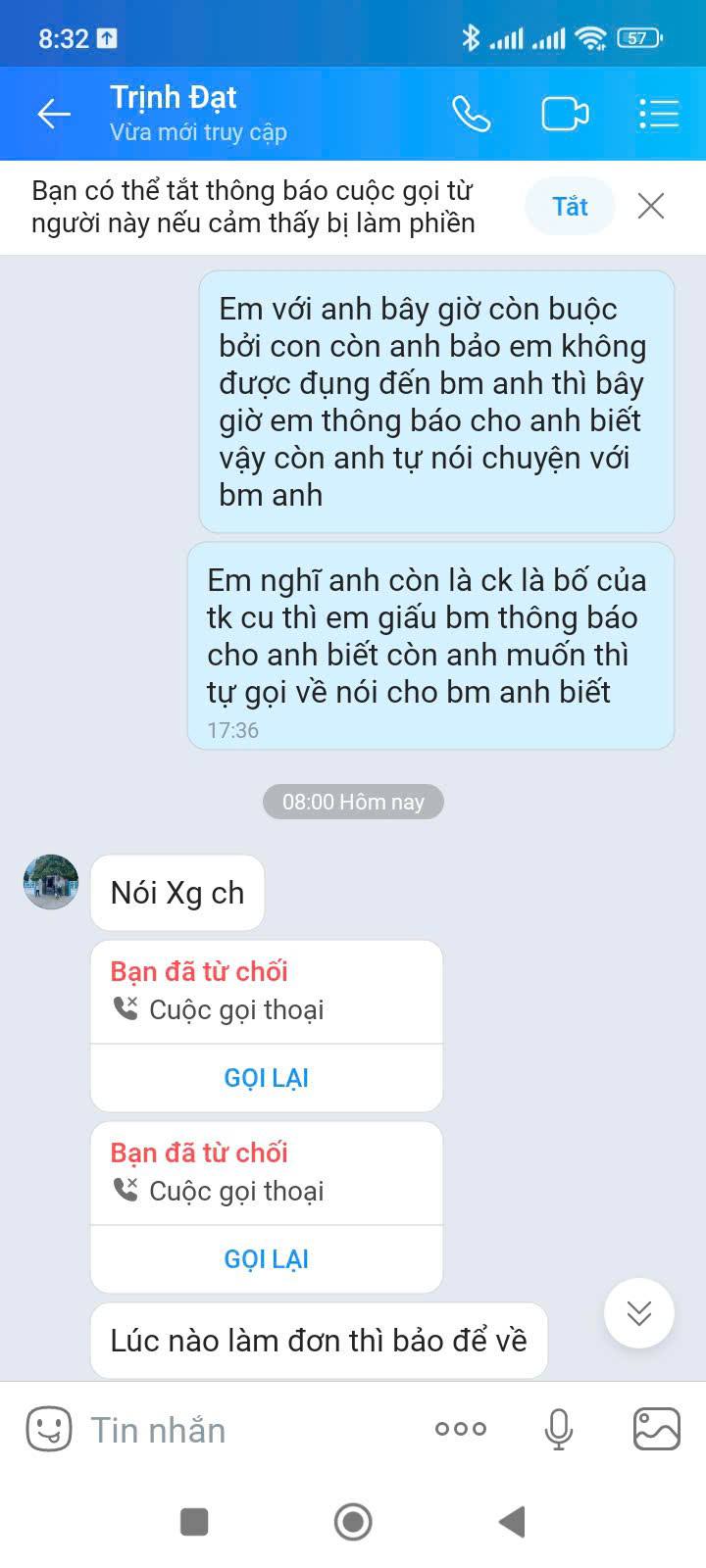Record a voice message
The image size is (706, 1568).
click(x=559, y=1429)
